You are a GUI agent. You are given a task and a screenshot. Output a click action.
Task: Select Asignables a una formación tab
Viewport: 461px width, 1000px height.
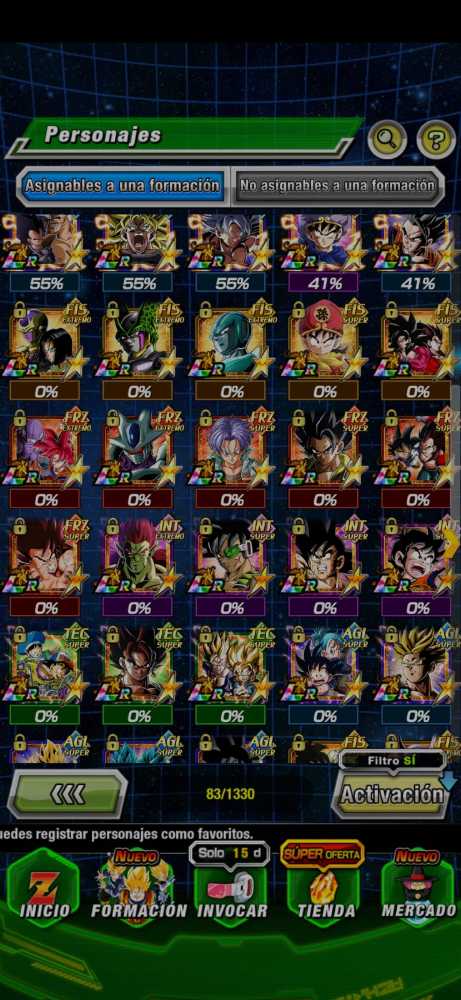[x=122, y=186]
